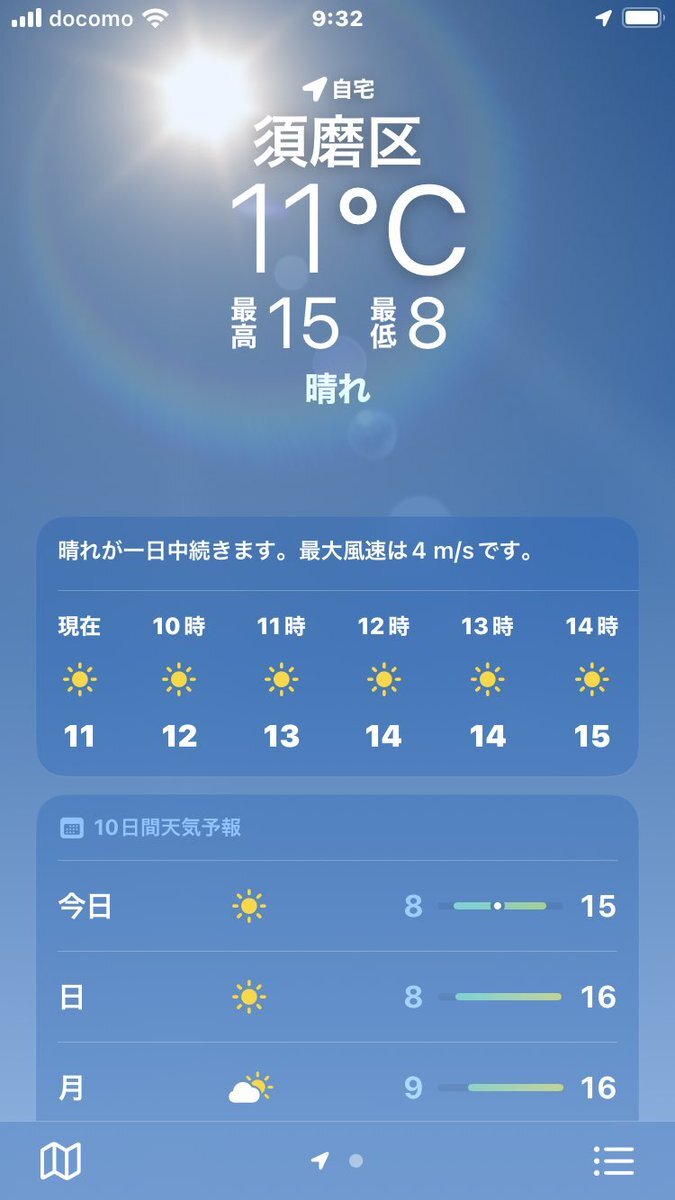The height and width of the screenshot is (1200, 675).
Task: Open today's (今日) forecast details
Action: click(x=337, y=906)
